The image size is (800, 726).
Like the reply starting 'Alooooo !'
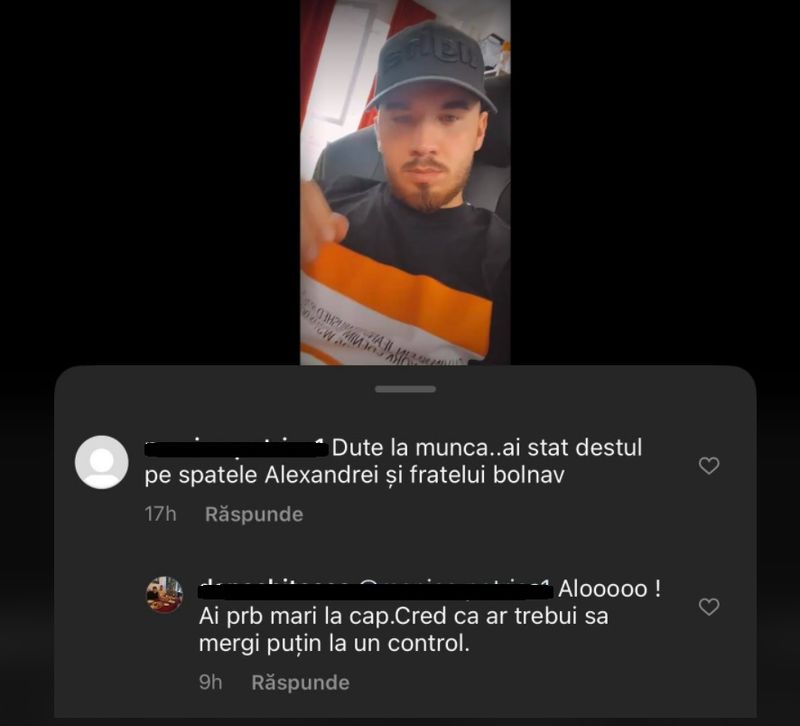pos(709,607)
